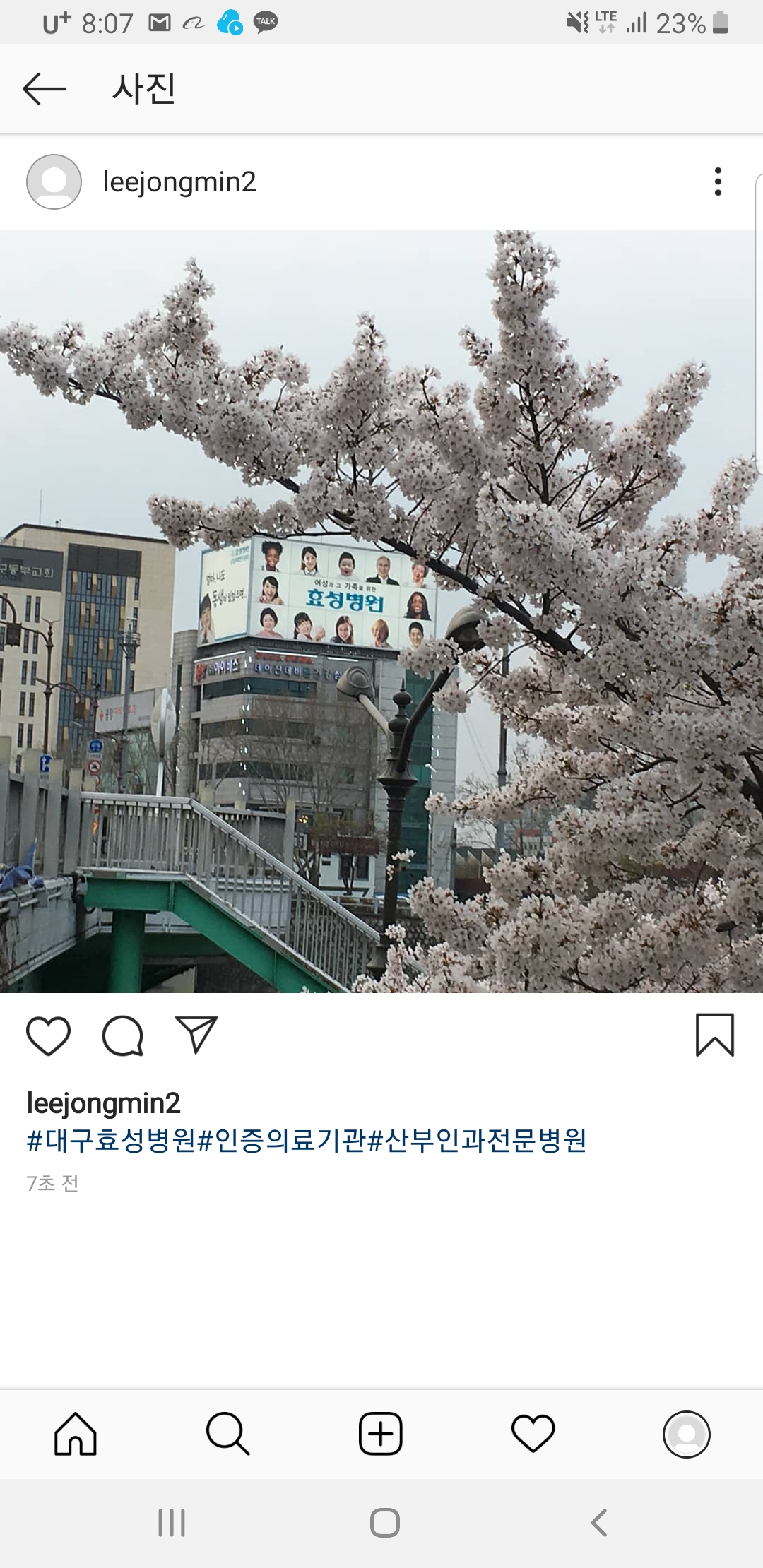Open comments on this post

pos(123,1035)
